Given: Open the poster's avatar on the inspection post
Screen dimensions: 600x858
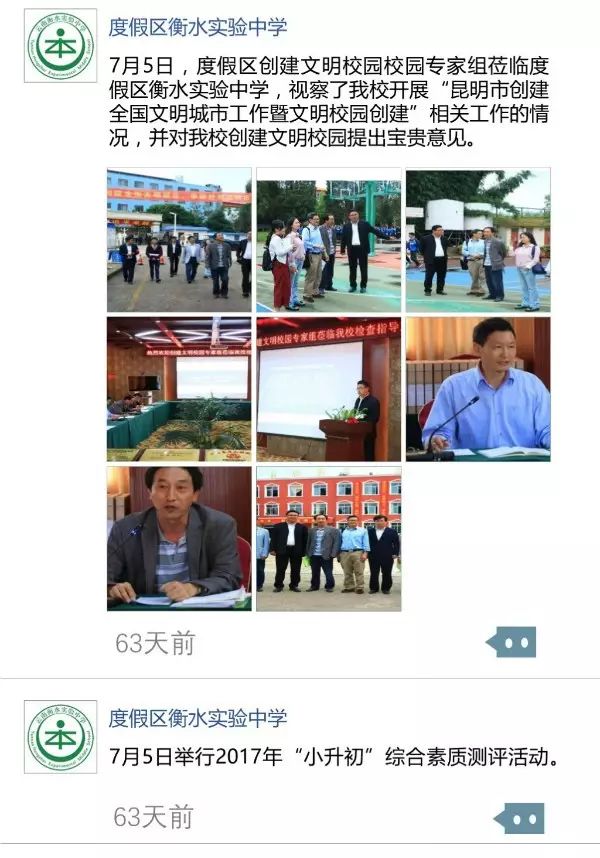Looking at the screenshot, I should pos(60,45).
